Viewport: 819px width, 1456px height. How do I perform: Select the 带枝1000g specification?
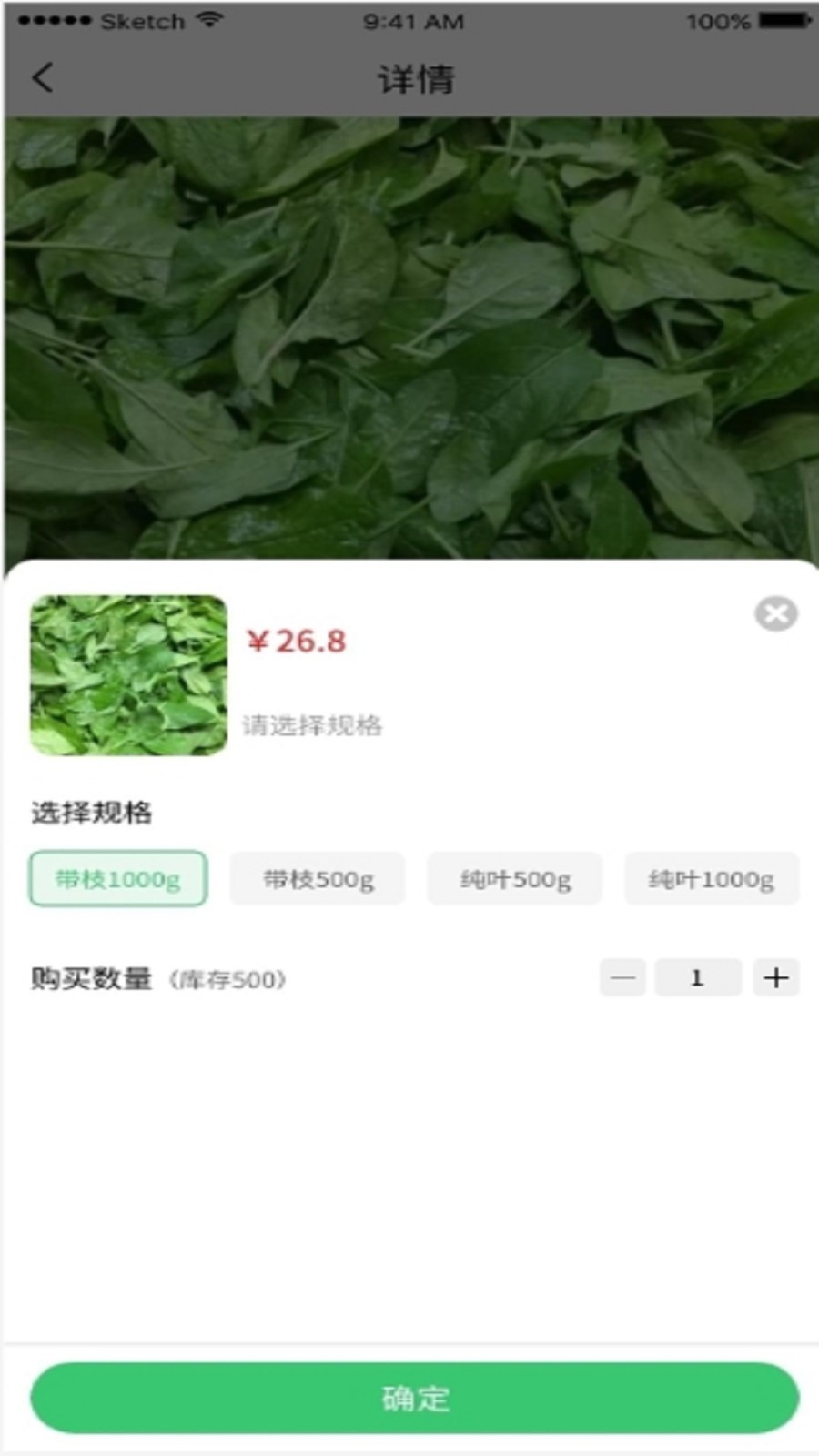click(x=116, y=878)
